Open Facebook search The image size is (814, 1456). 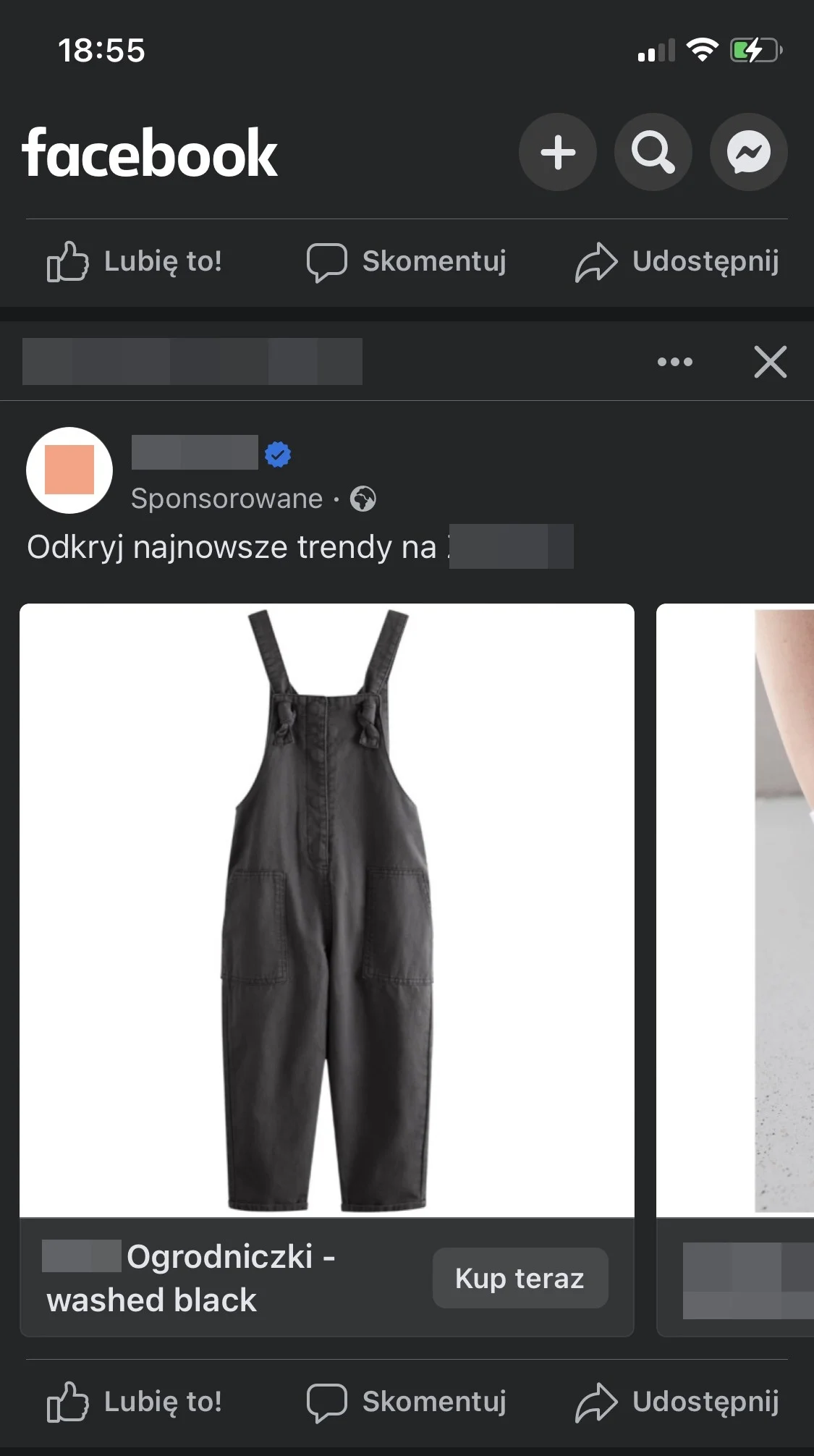[653, 152]
